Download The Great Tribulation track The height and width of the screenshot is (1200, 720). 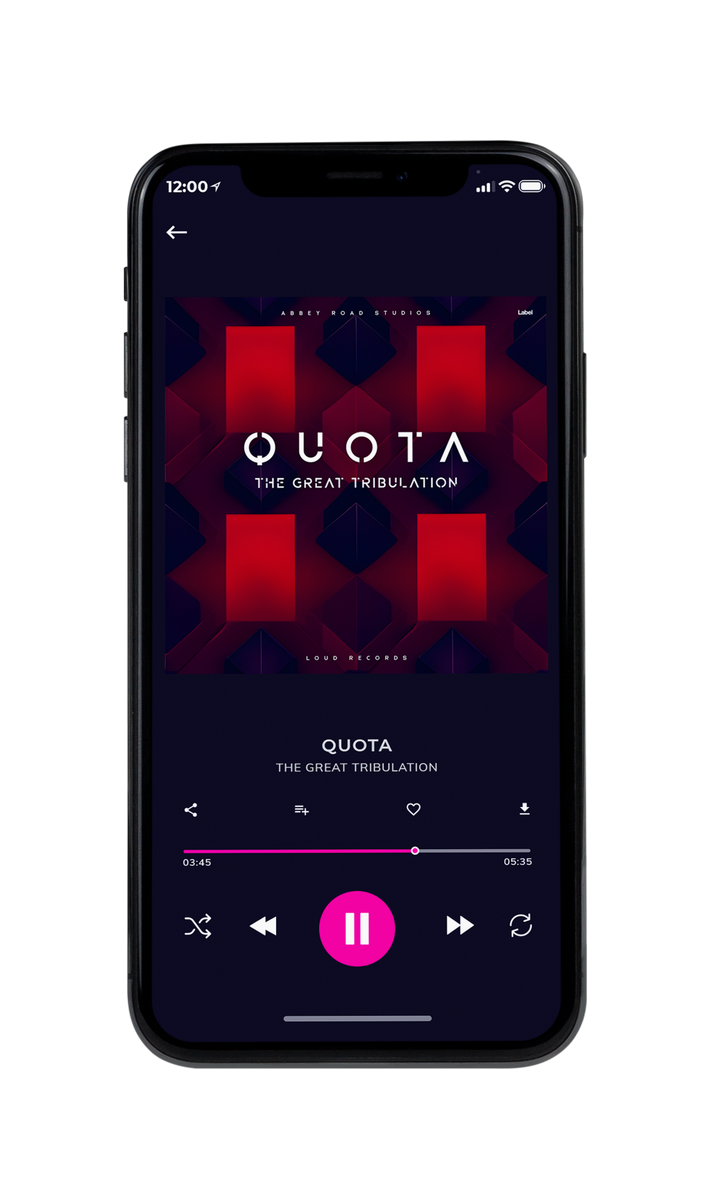click(524, 809)
